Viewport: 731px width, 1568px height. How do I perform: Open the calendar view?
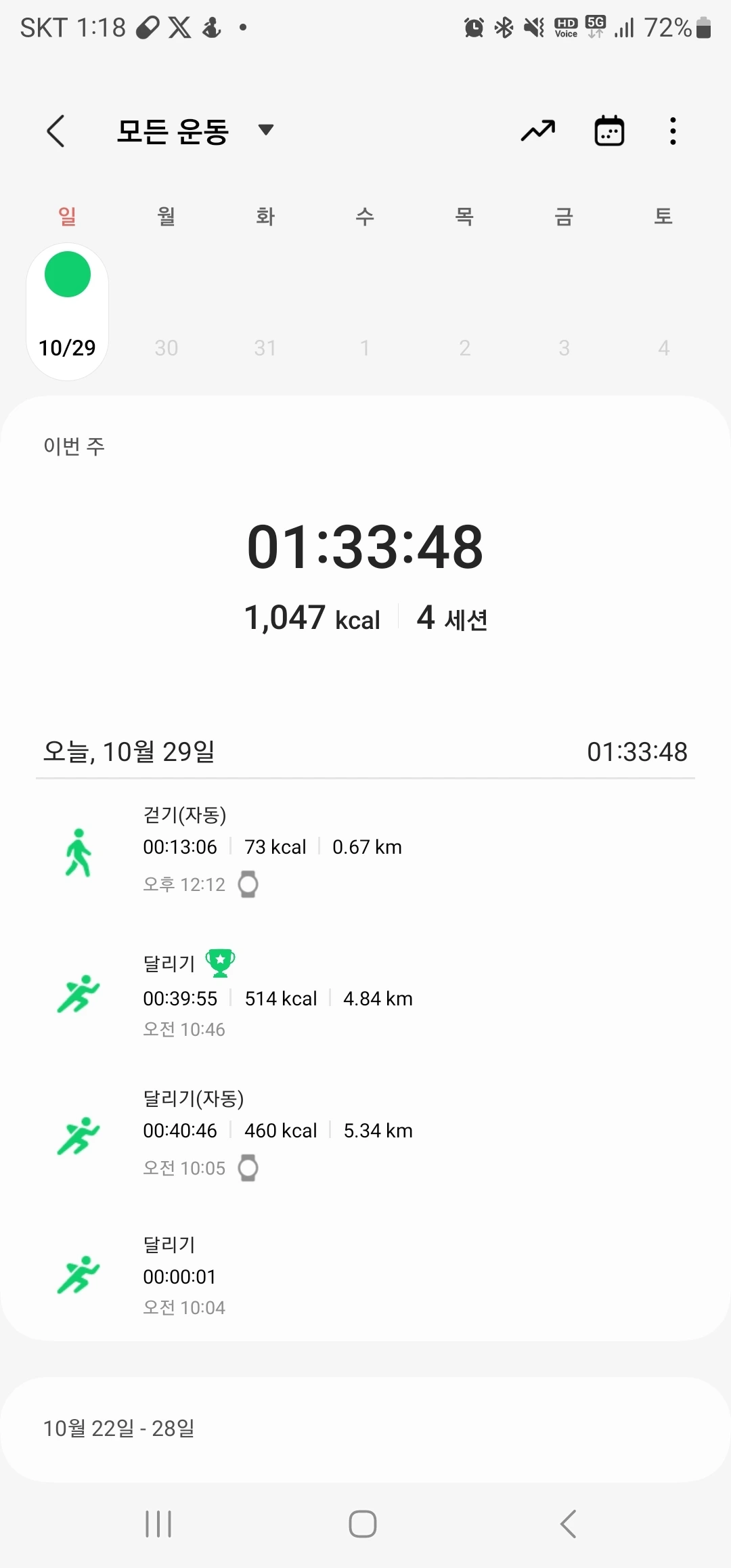609,131
